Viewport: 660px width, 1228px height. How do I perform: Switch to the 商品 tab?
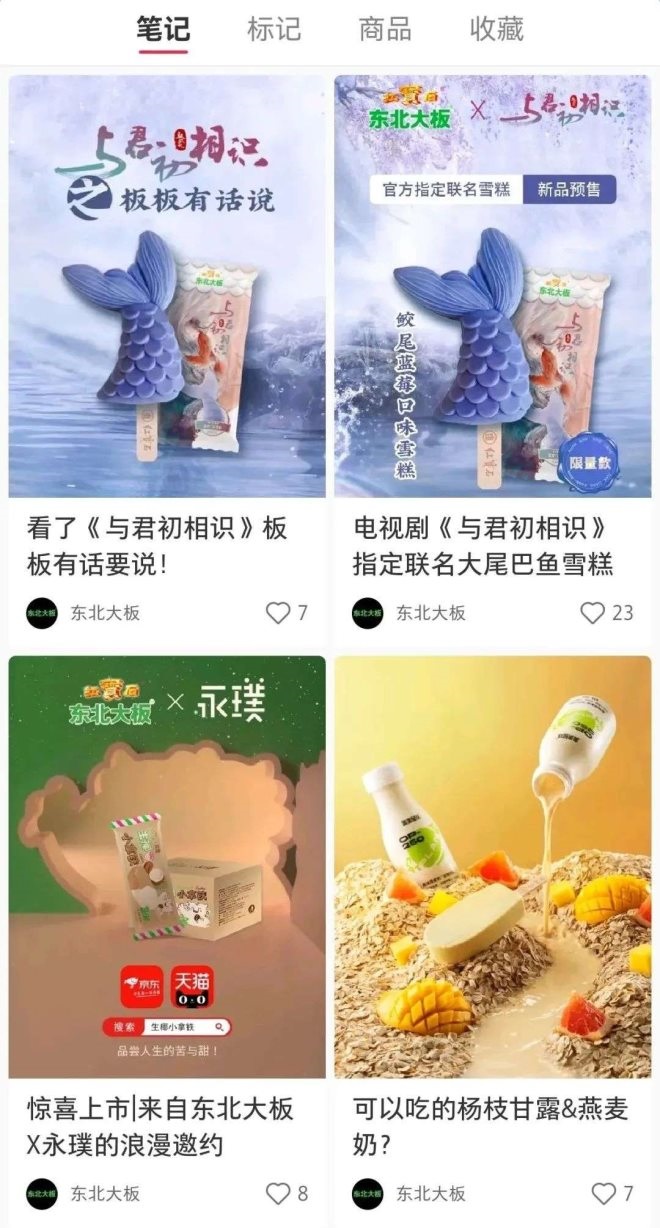click(x=385, y=29)
